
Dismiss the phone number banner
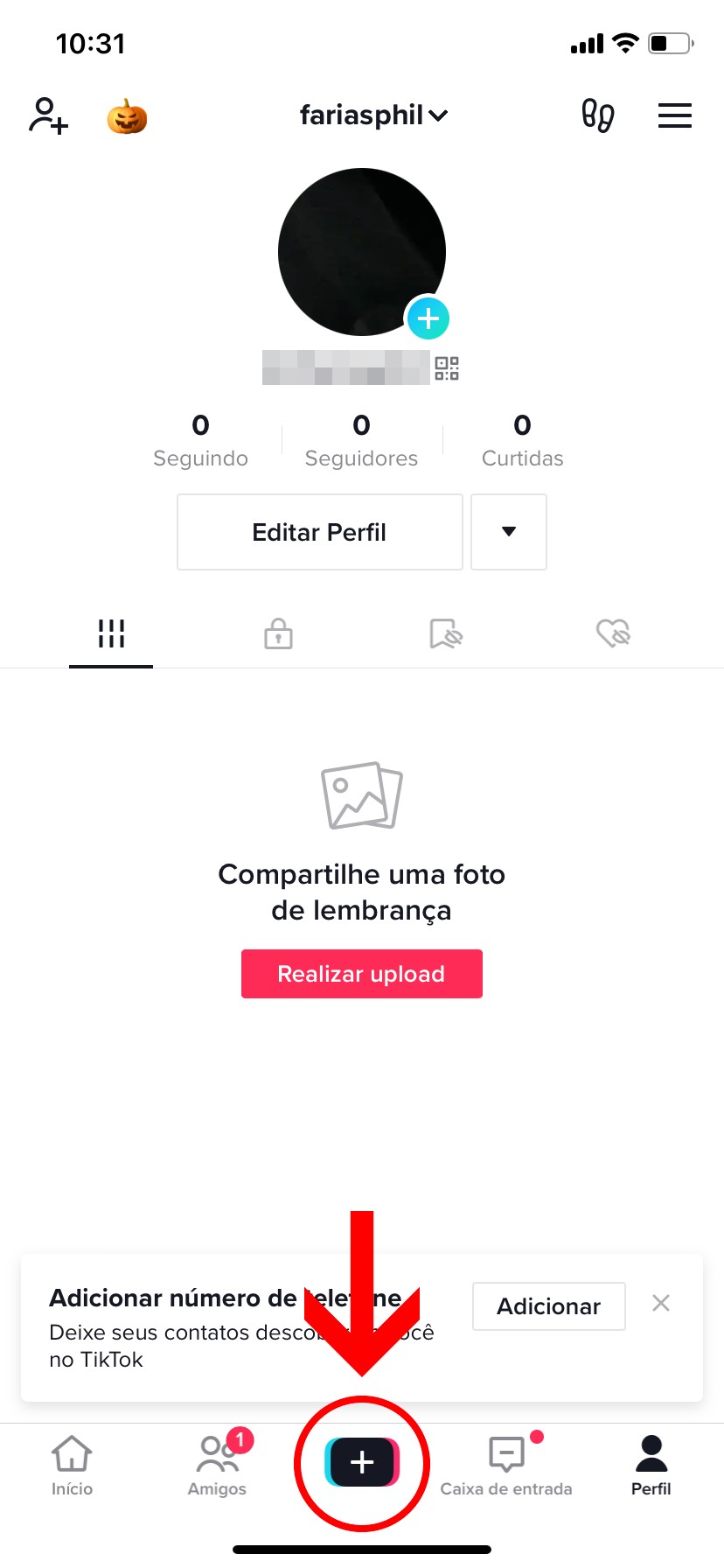[661, 1304]
